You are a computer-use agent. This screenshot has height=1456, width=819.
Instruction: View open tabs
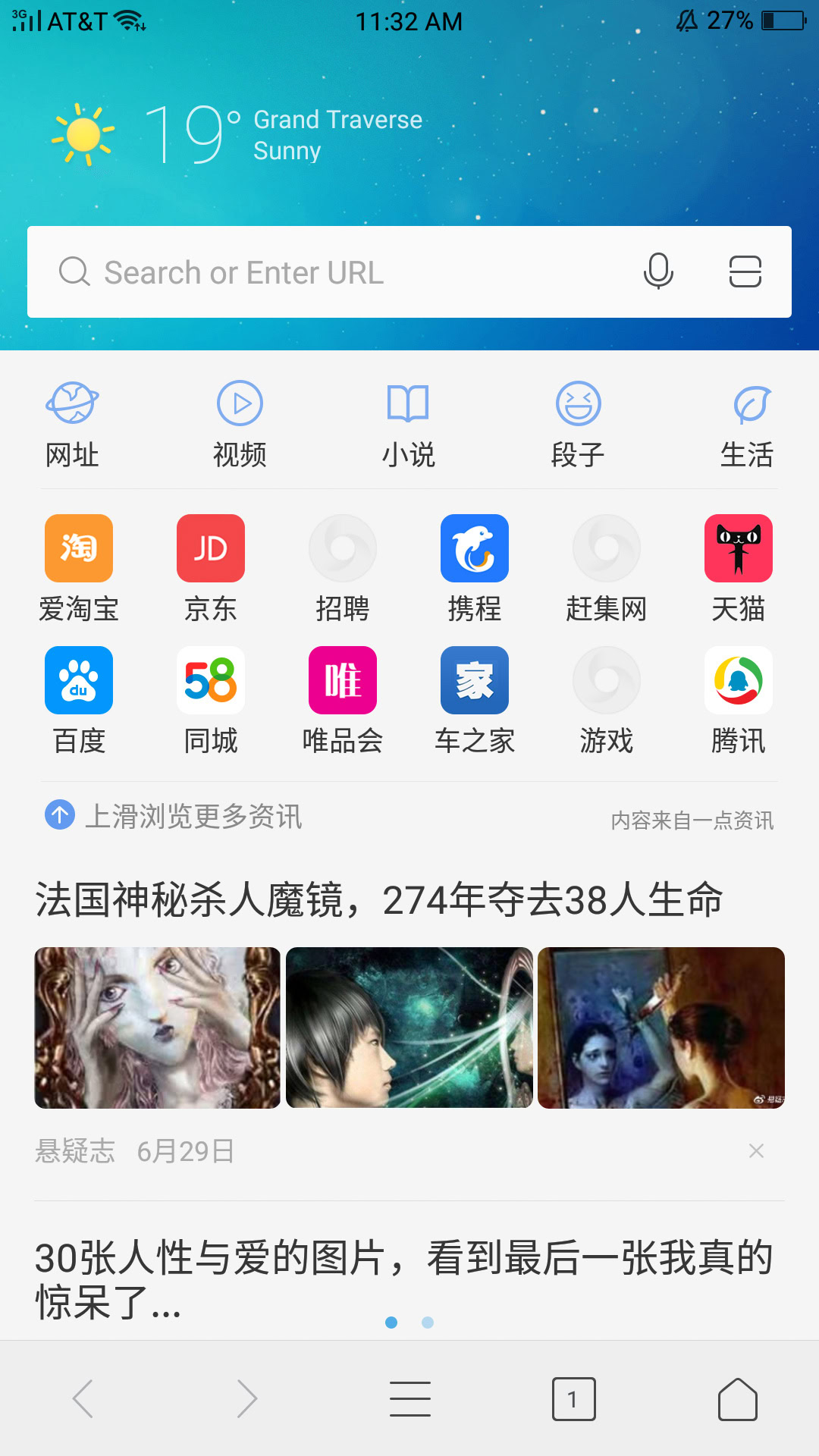573,1398
